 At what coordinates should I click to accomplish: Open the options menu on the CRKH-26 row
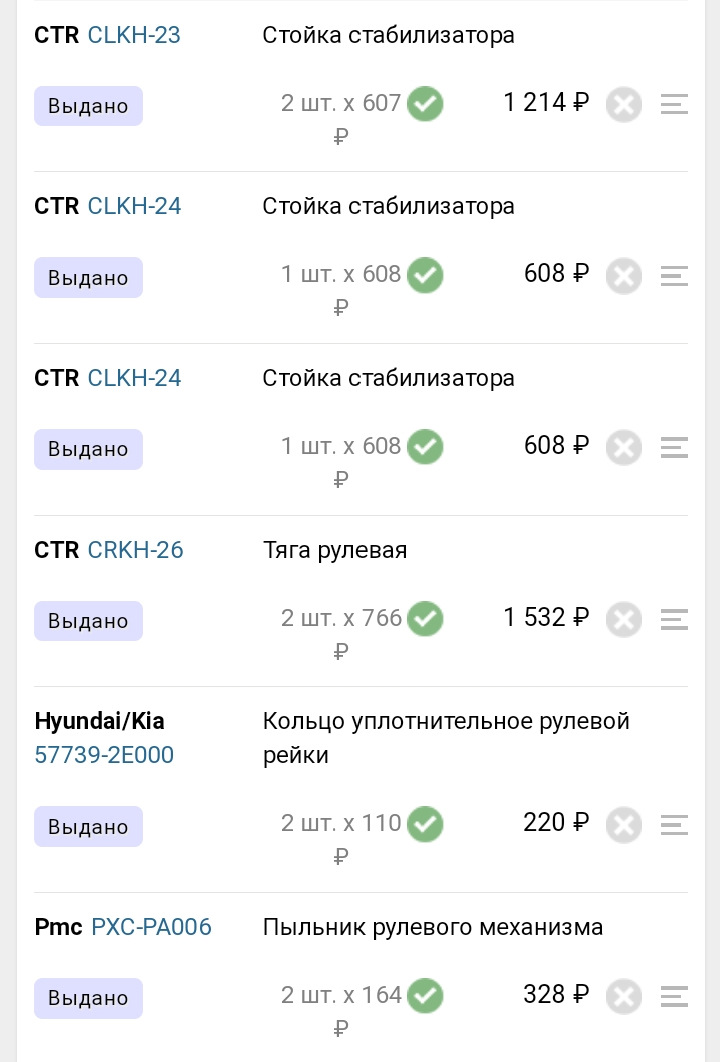(x=673, y=619)
